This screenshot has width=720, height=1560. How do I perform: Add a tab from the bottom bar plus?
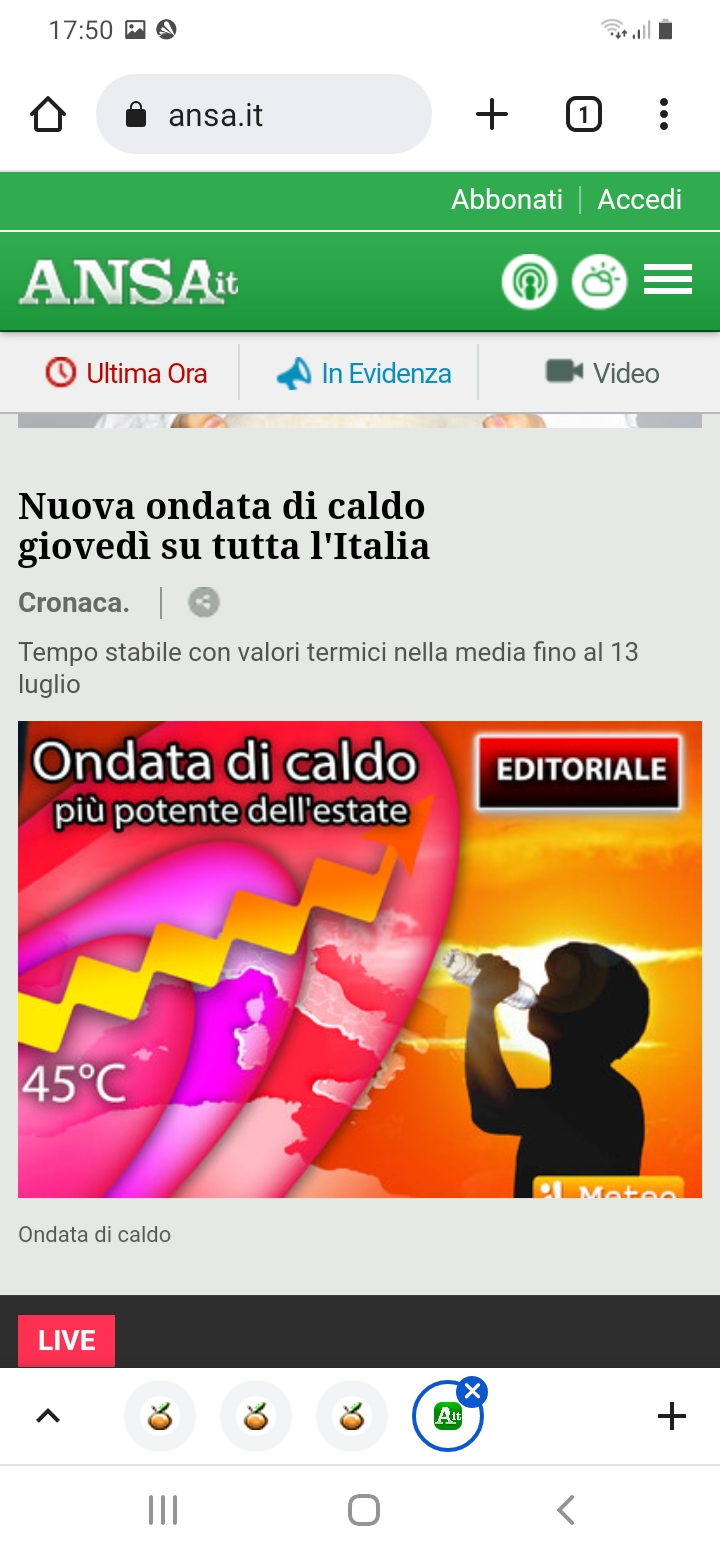pyautogui.click(x=672, y=1416)
